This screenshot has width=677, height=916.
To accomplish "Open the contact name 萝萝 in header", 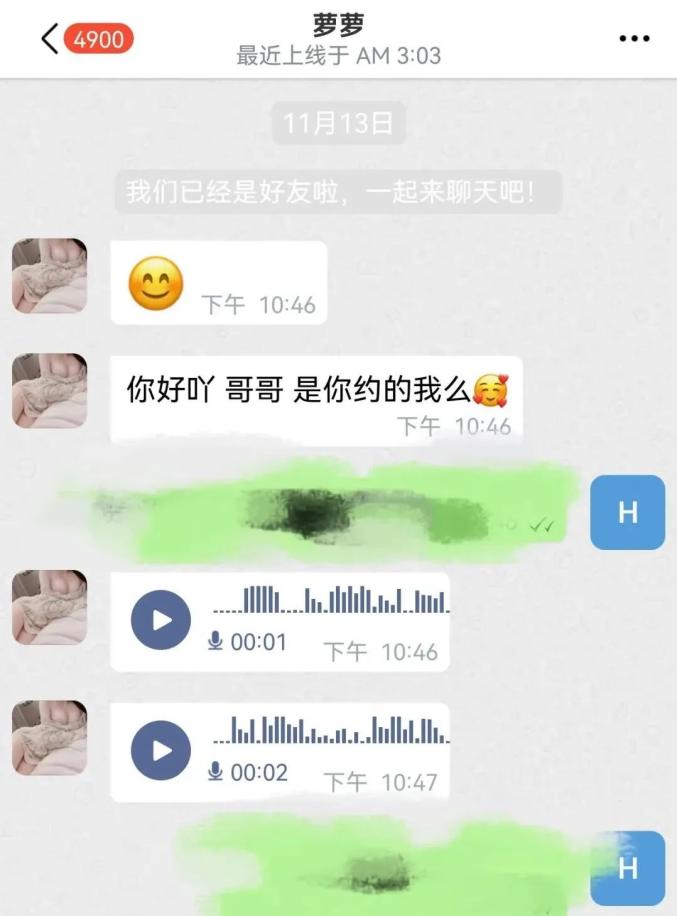I will tap(338, 24).
